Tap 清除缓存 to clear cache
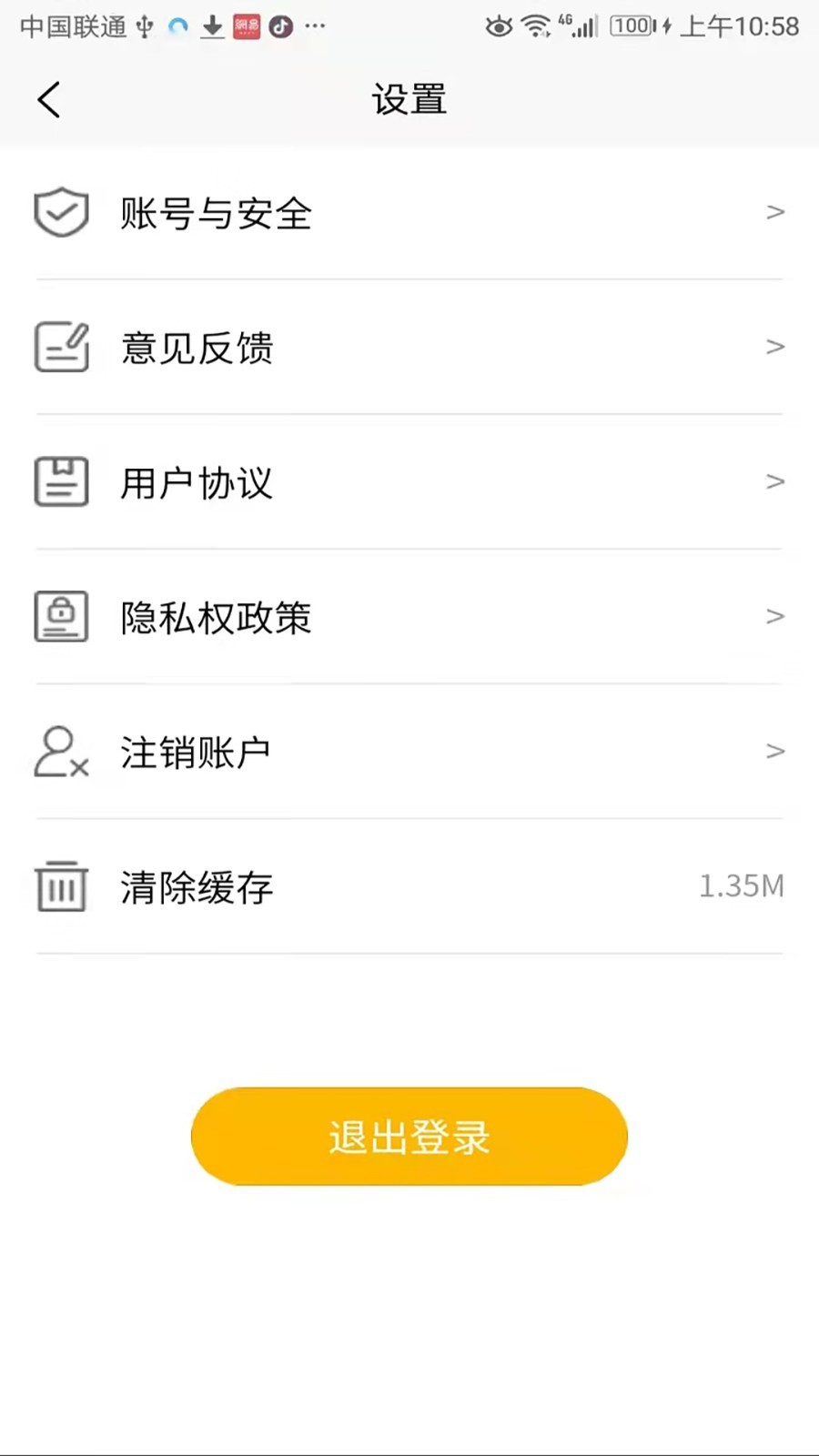 pyautogui.click(x=195, y=885)
